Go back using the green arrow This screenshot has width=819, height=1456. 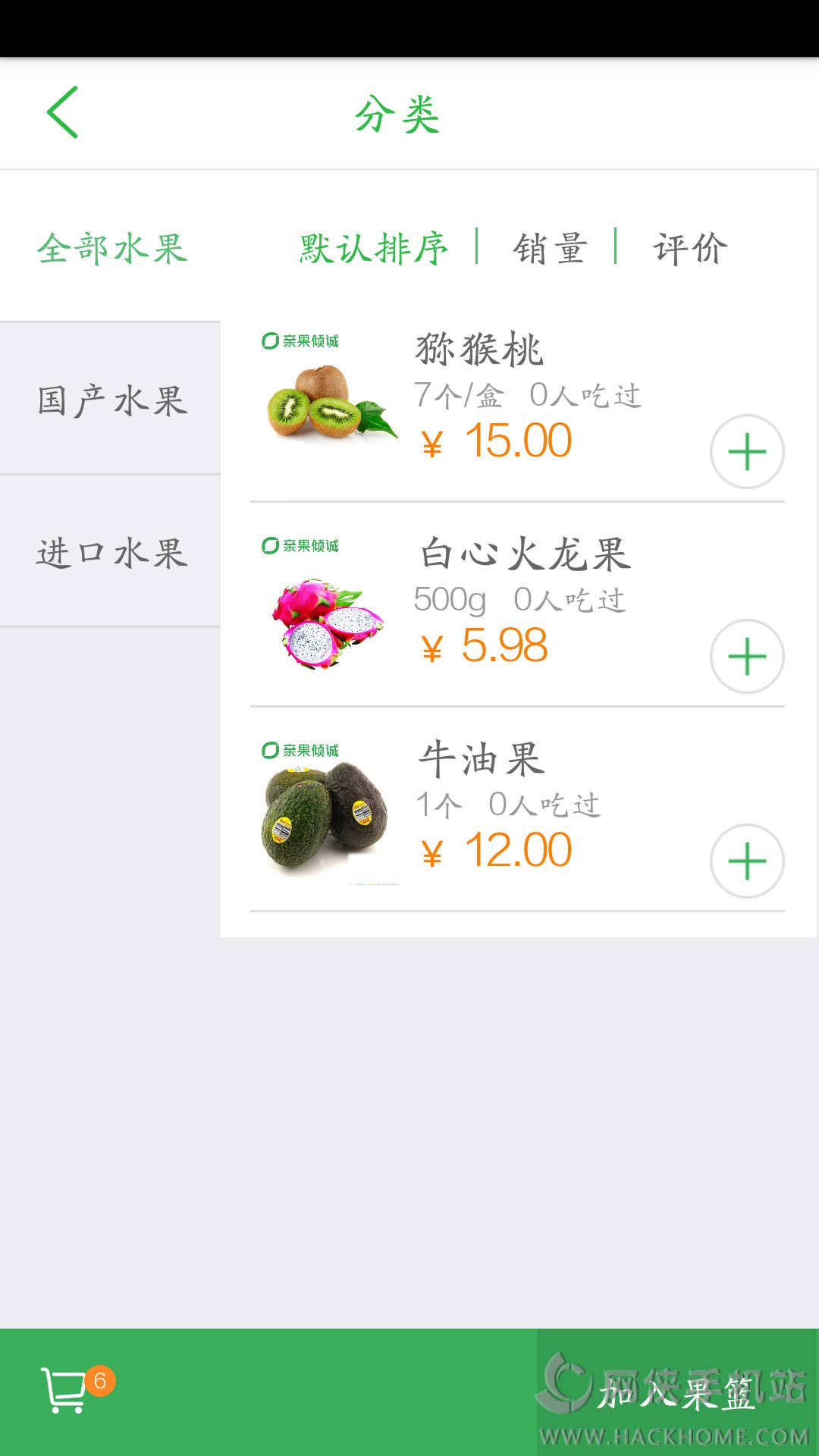tap(62, 112)
